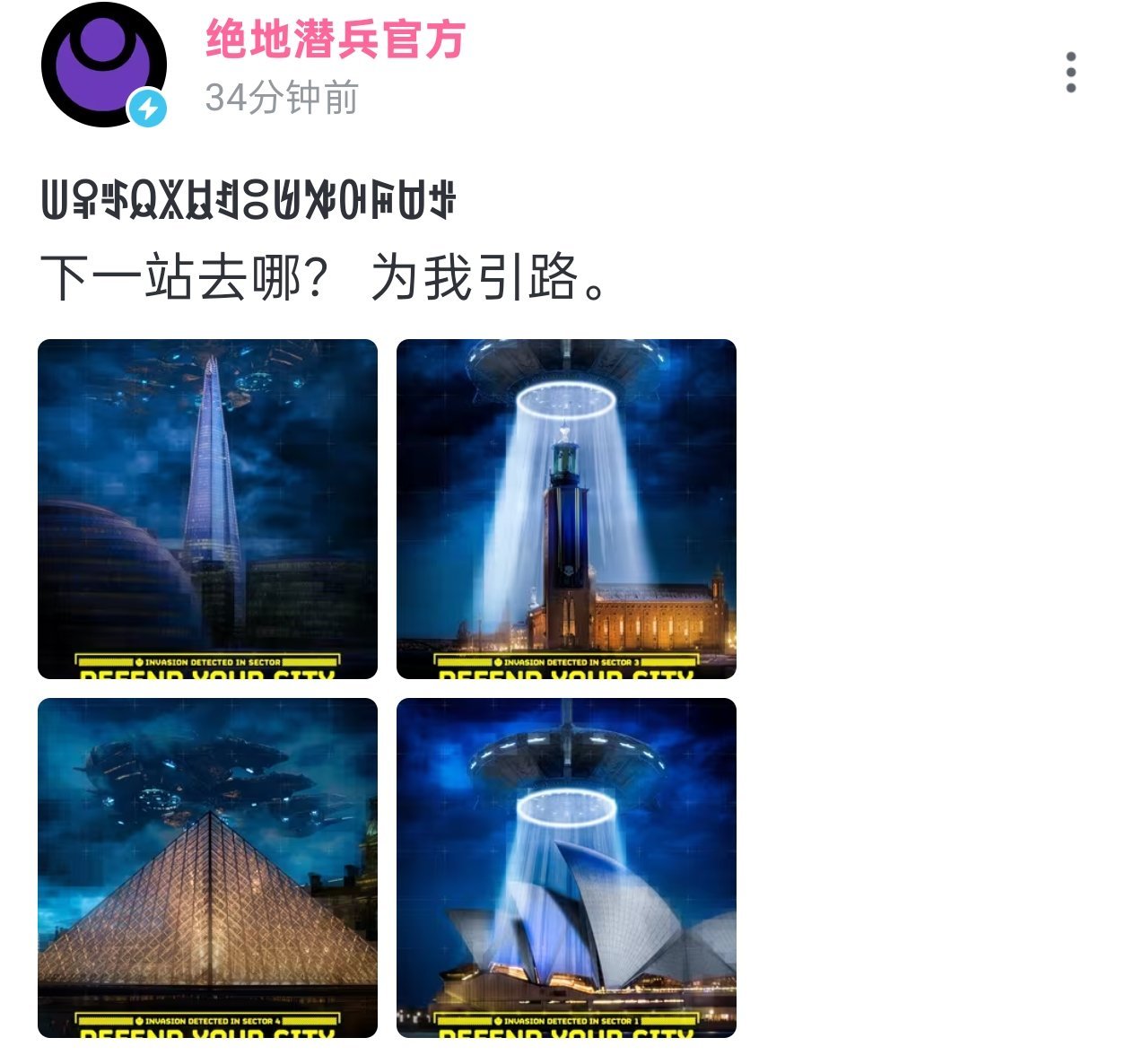View the Sydney Opera House image

click(566, 868)
